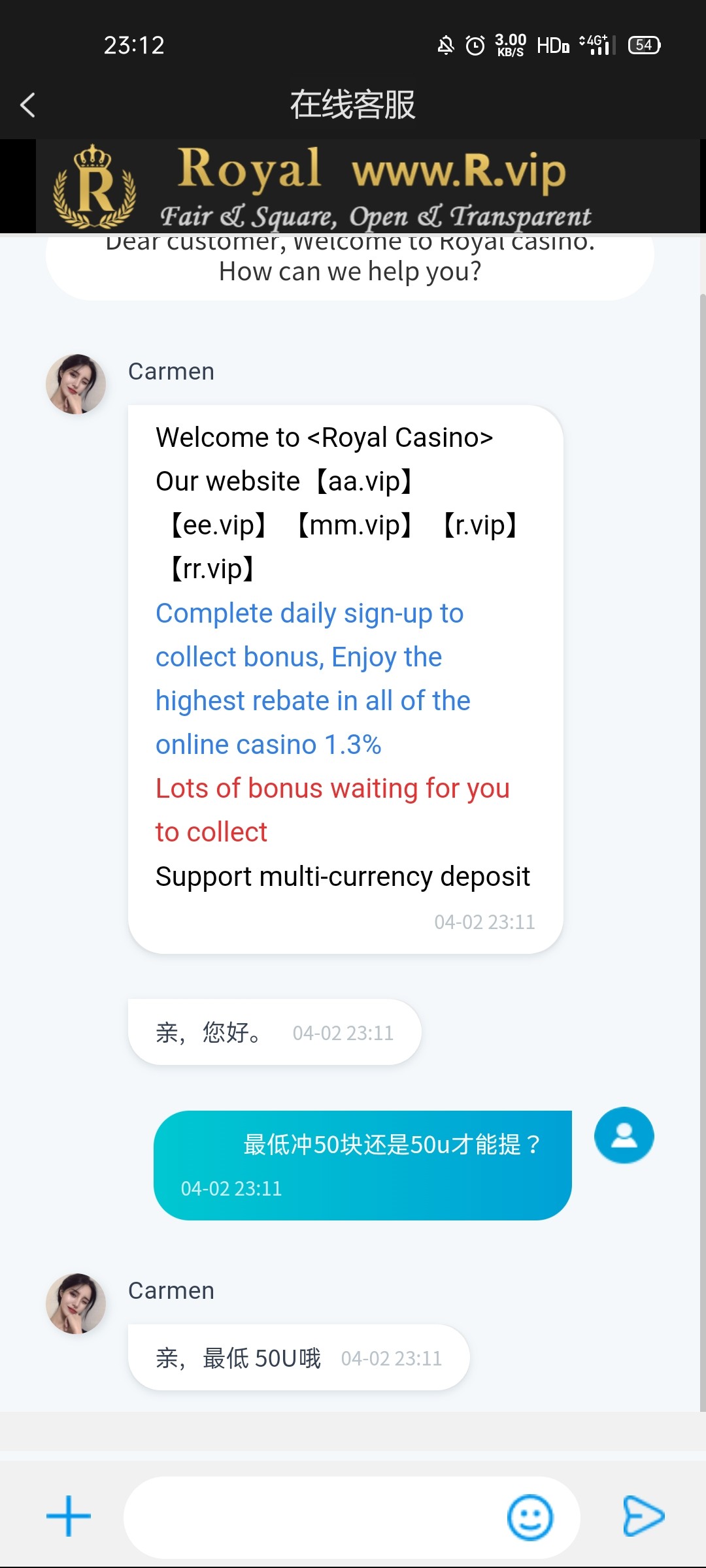Tap Carmen's second avatar near 最低 50U message
The height and width of the screenshot is (1568, 706).
point(76,1303)
